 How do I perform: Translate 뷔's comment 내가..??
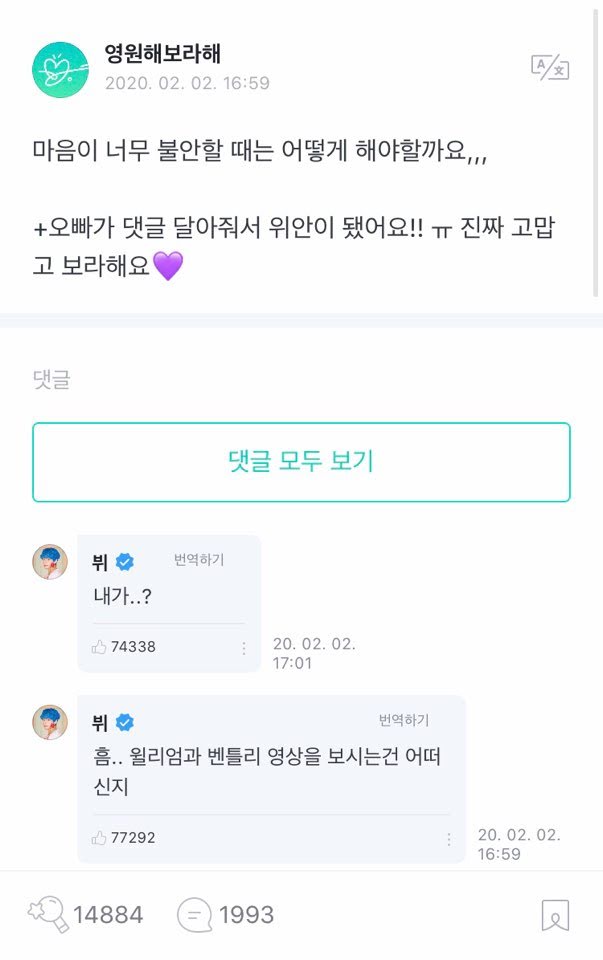point(199,560)
